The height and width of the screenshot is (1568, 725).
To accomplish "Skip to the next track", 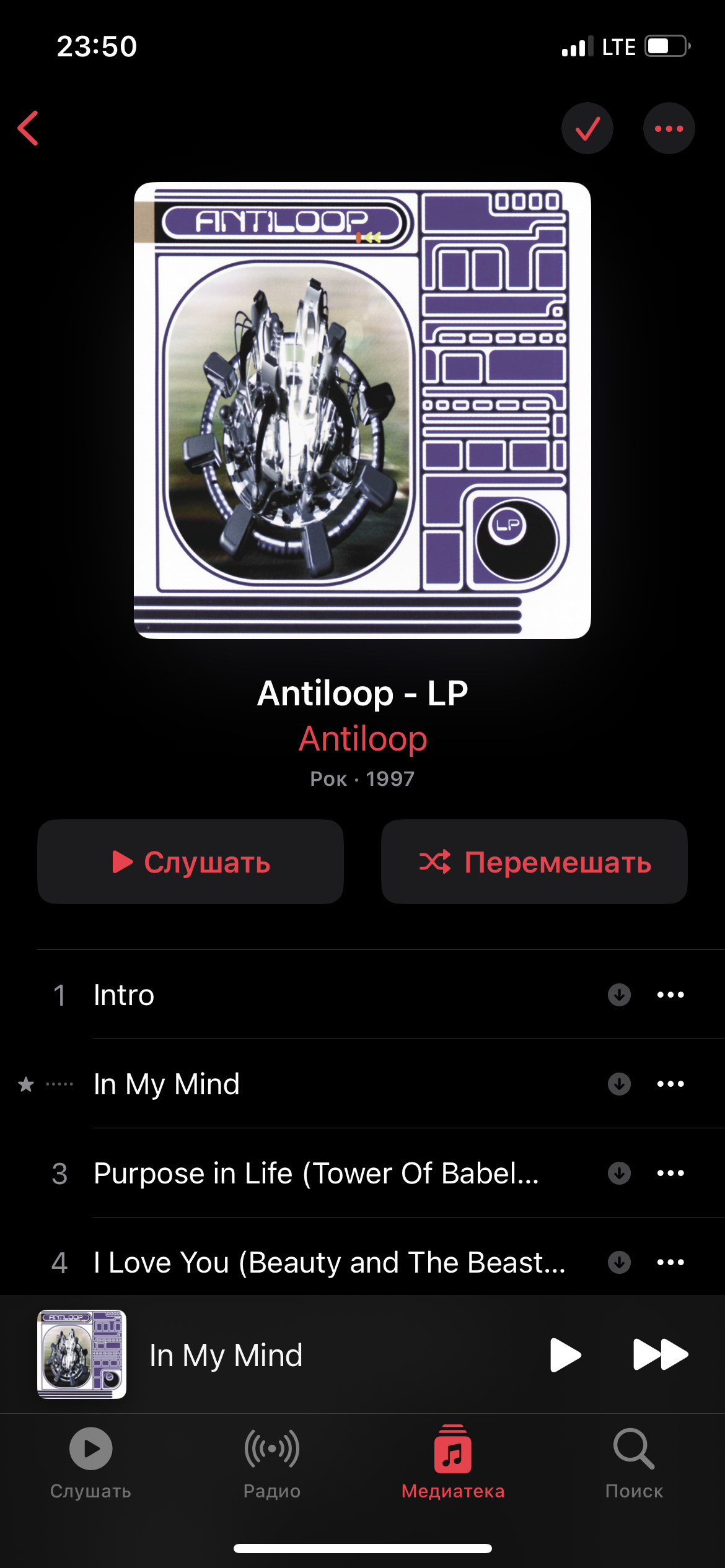I will pyautogui.click(x=661, y=1355).
